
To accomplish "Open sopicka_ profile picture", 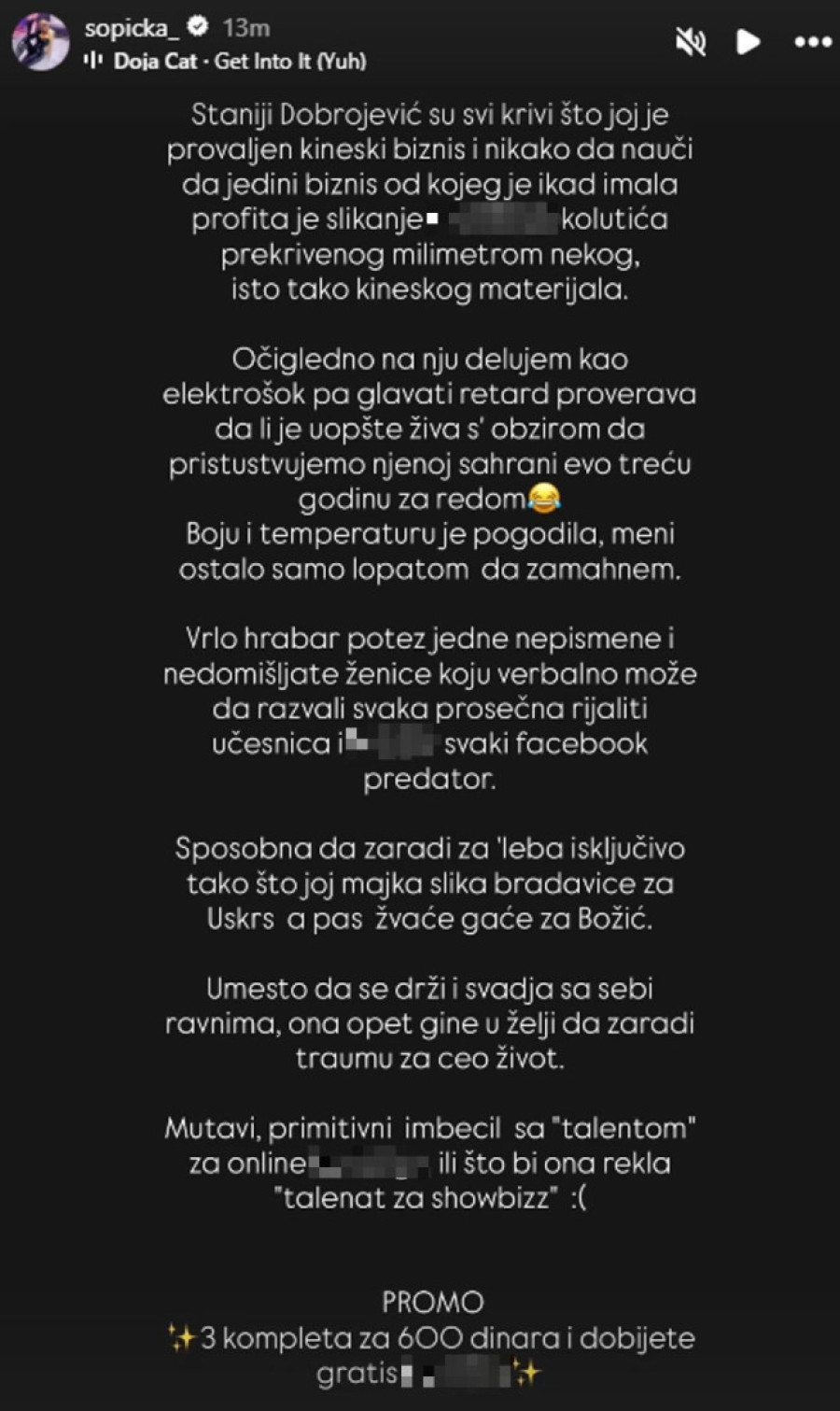I will coord(40,42).
